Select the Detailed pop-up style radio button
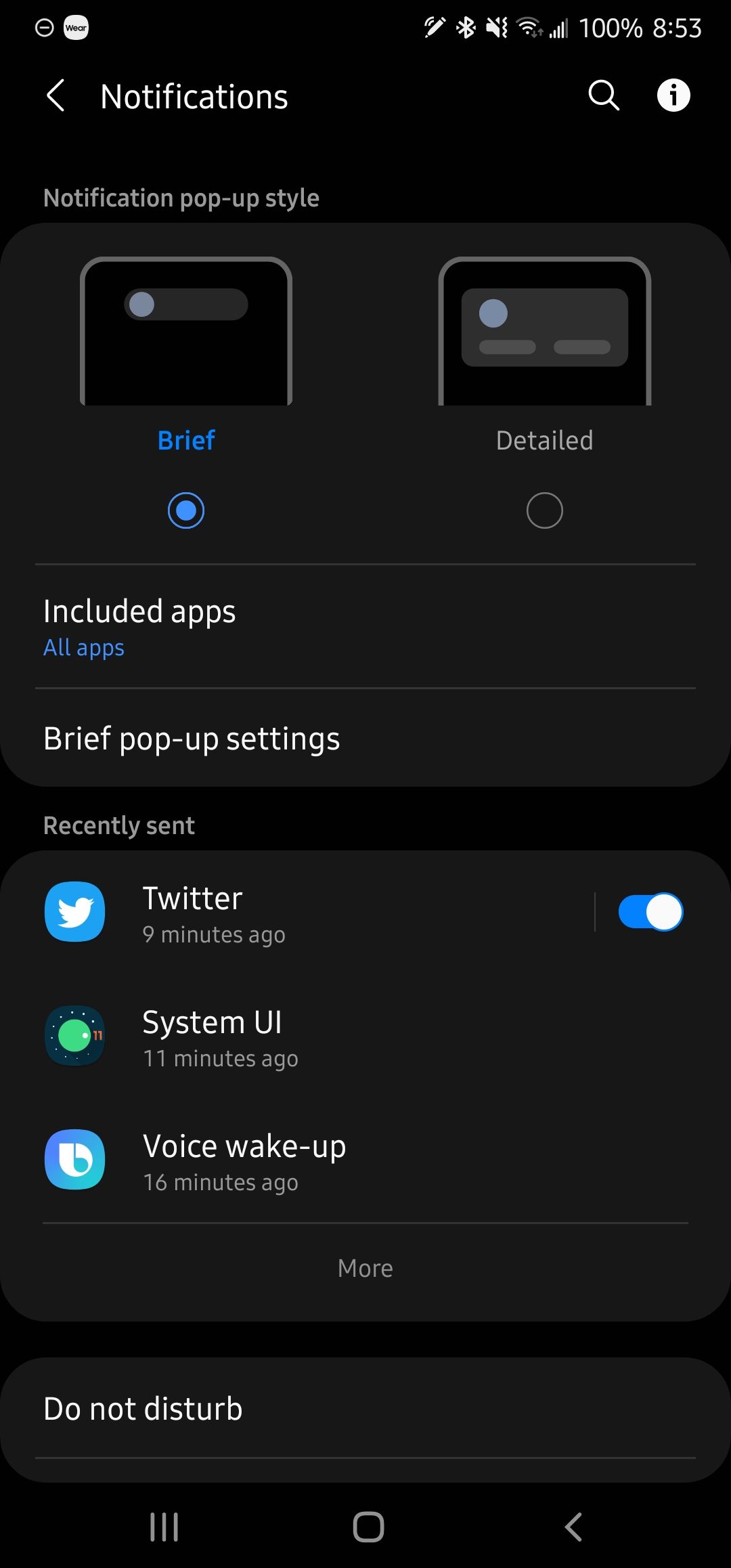The image size is (731, 1568). point(544,511)
